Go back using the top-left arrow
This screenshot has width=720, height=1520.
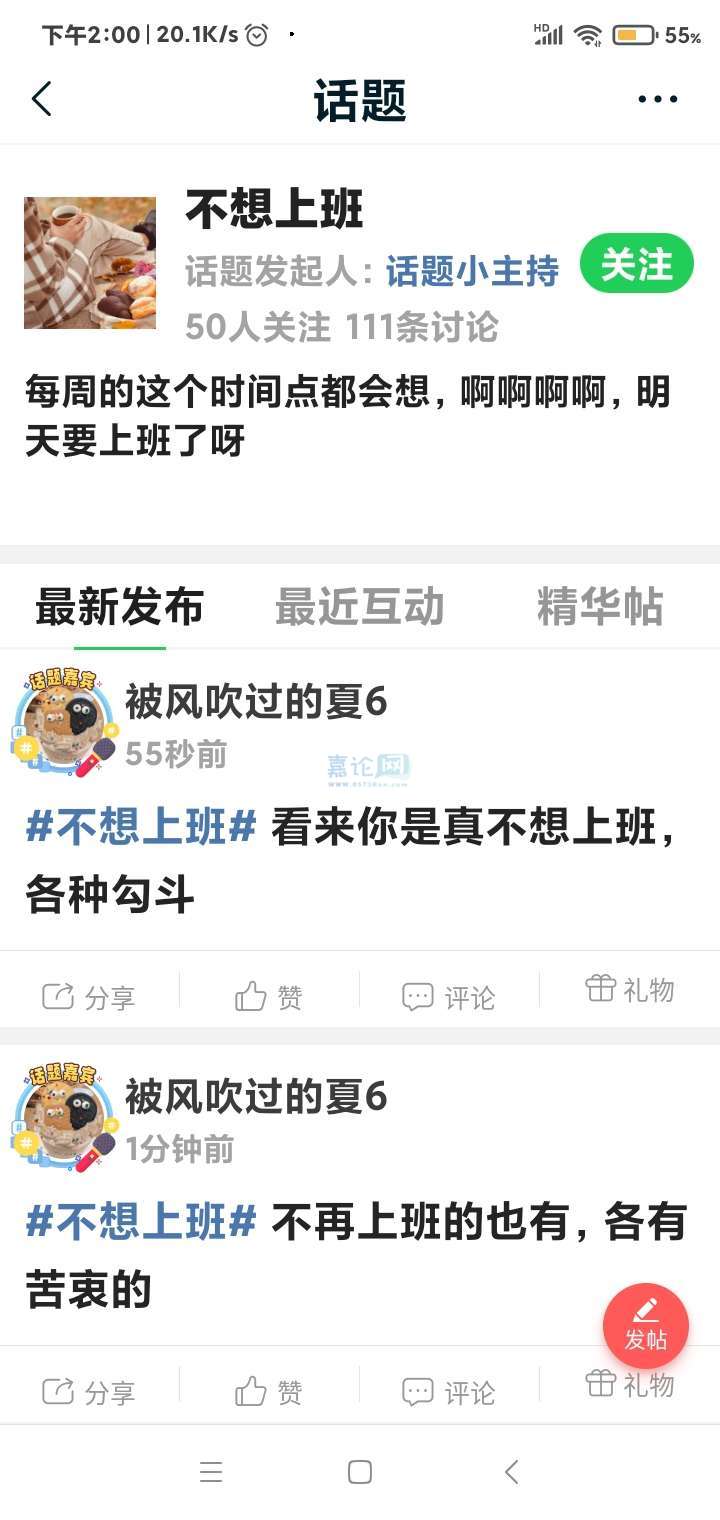(42, 99)
